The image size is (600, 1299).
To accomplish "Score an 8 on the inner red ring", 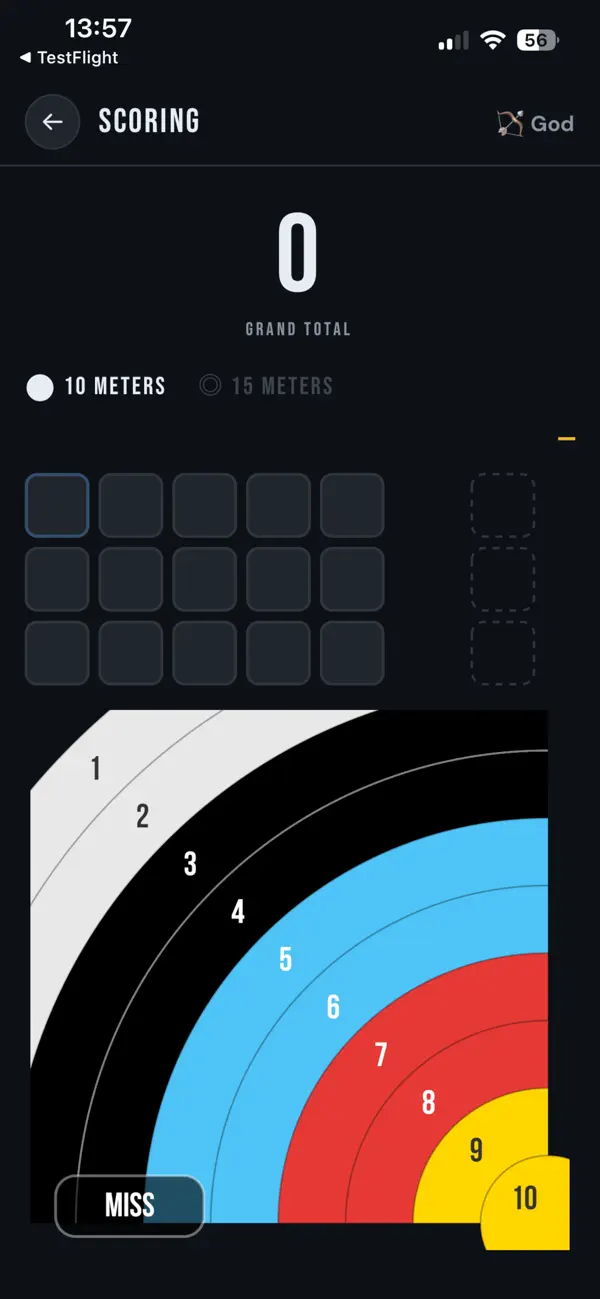I will click(428, 1102).
